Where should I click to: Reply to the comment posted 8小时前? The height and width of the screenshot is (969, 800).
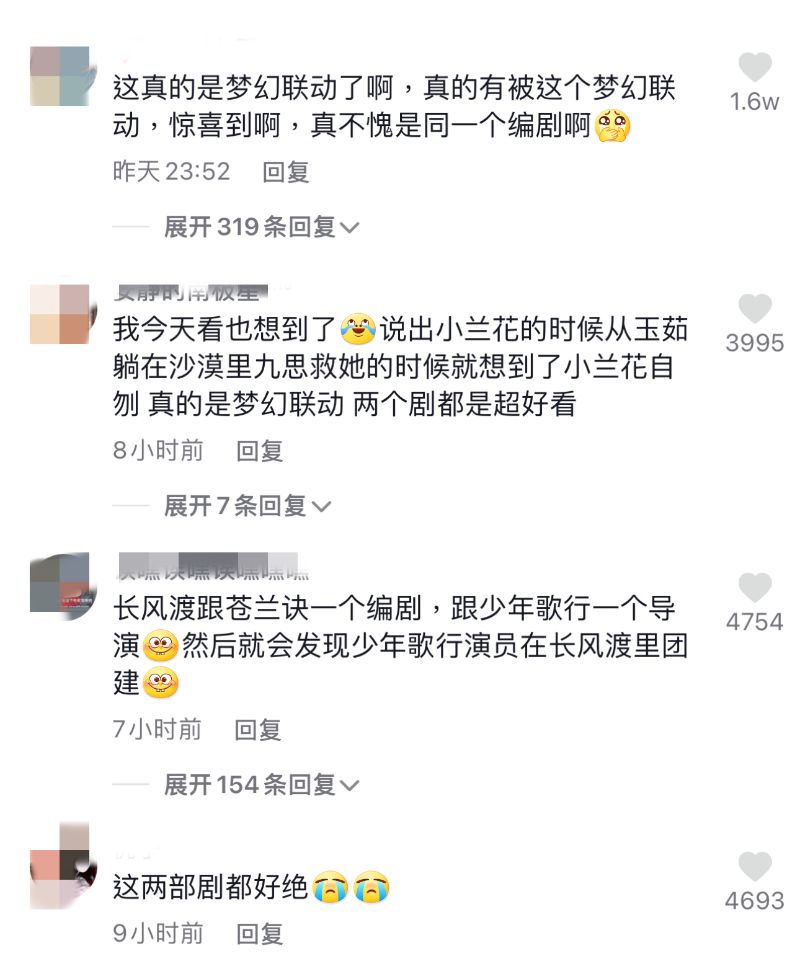click(x=260, y=451)
